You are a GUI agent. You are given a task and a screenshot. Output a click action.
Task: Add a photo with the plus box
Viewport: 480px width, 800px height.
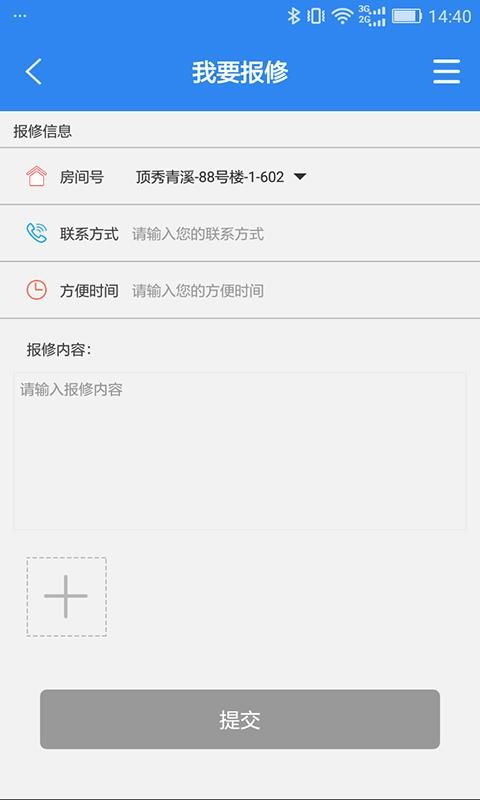pyautogui.click(x=66, y=596)
